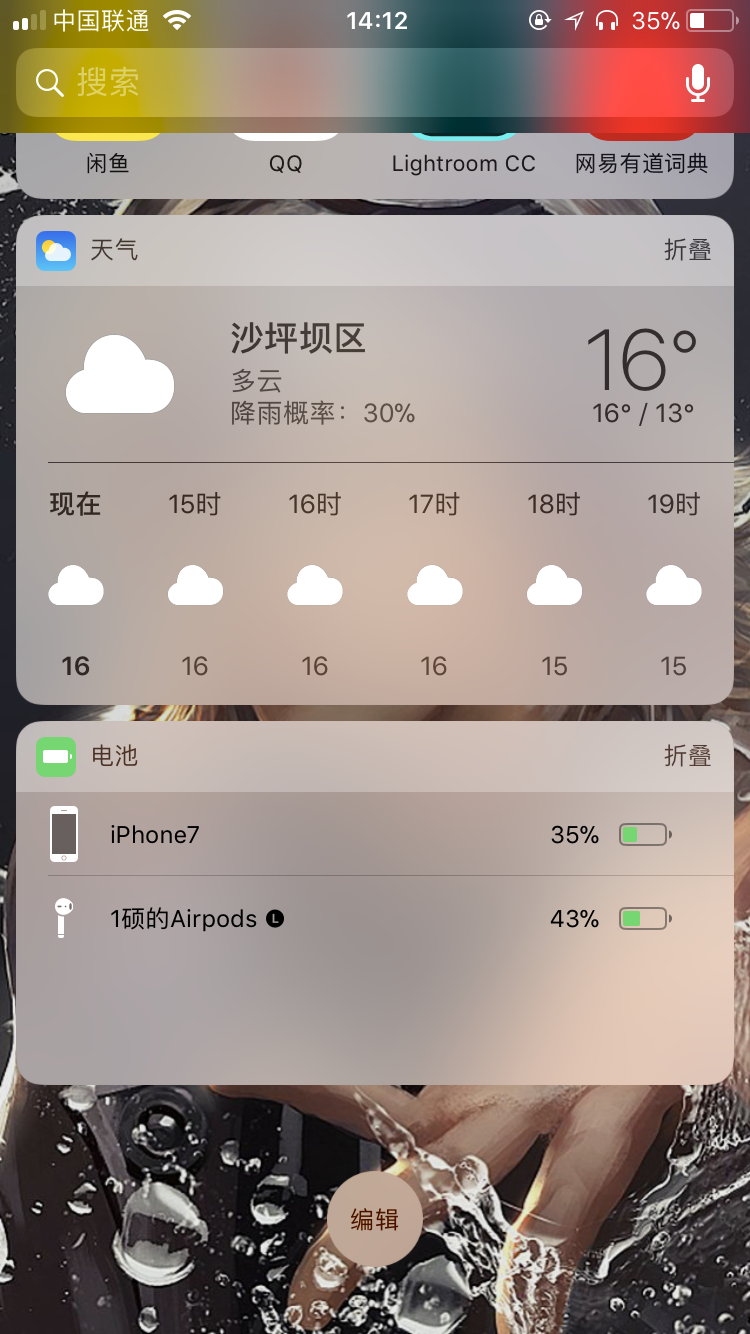This screenshot has height=1334, width=750.
Task: Collapse the 电池 widget with 折叠
Action: pos(687,756)
